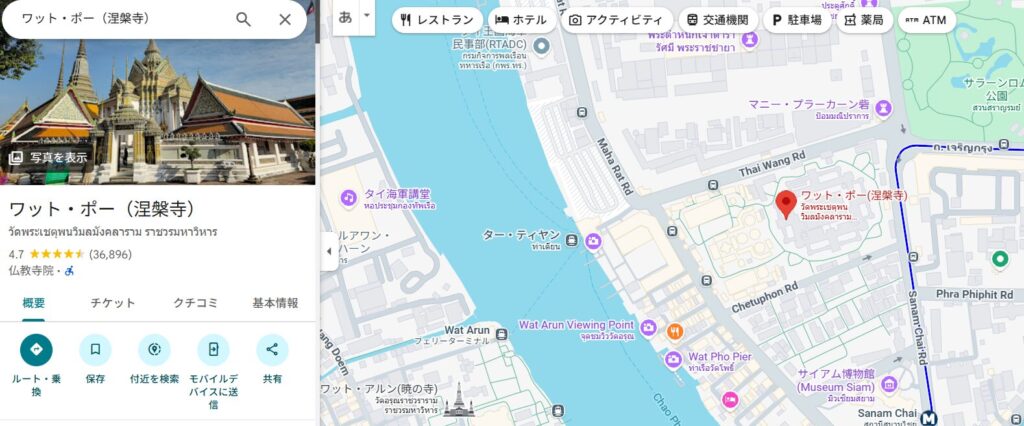Viewport: 1024px width, 426px height.
Task: Select the 駐車場 chip
Action: [798, 20]
